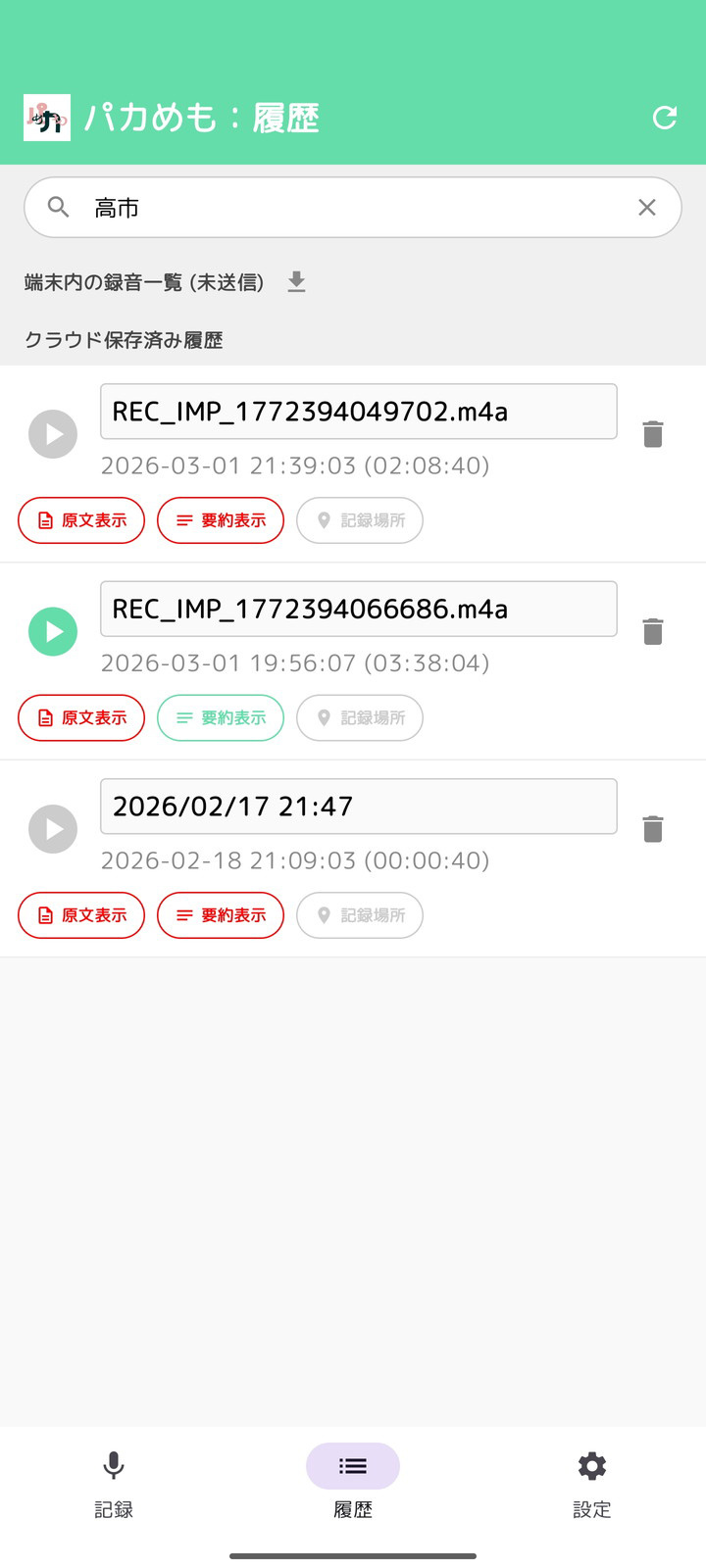Delete the 2026/02/17 21:47 recording
The image size is (706, 1568).
(x=653, y=829)
